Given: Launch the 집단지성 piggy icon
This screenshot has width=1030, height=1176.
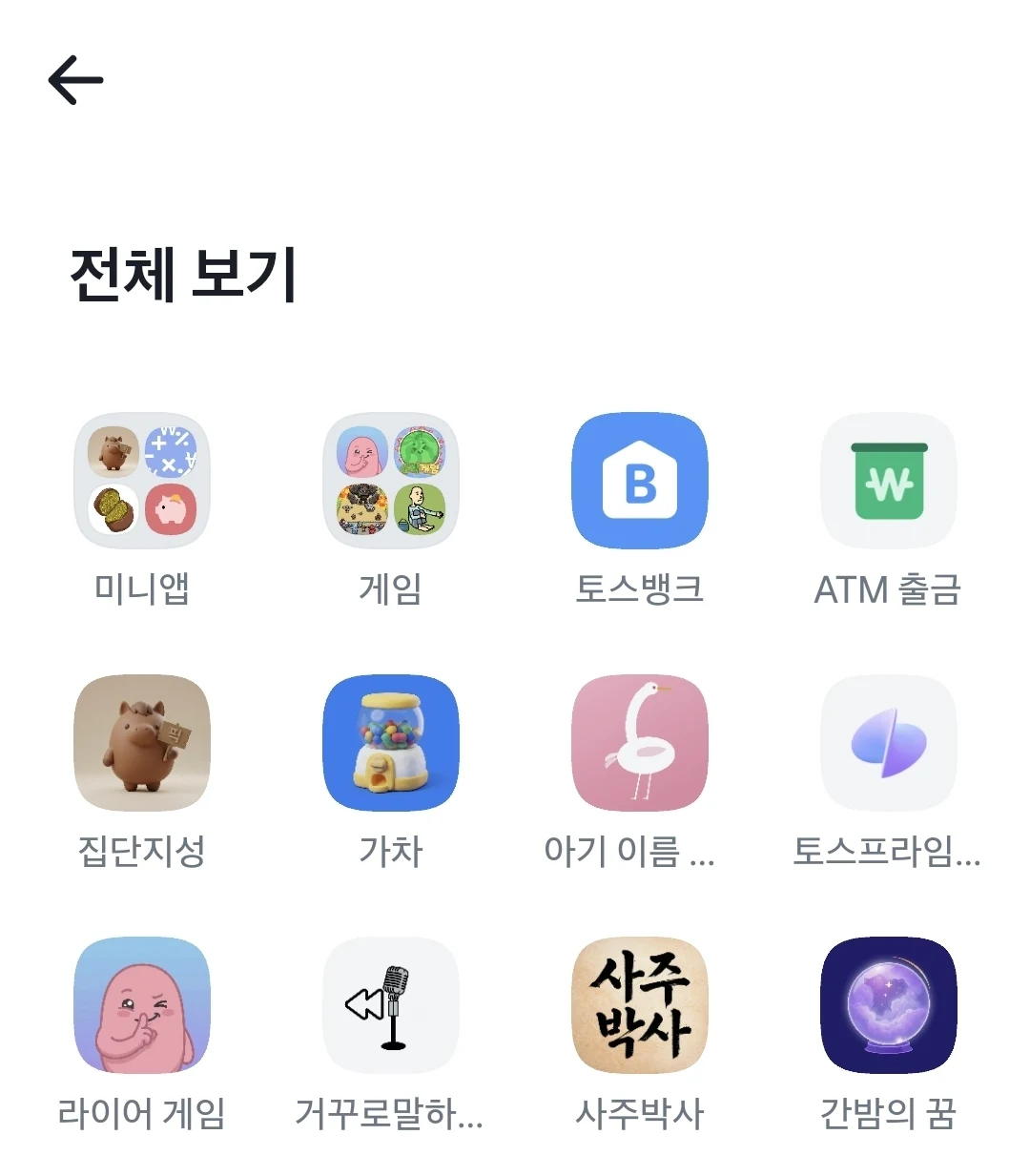Looking at the screenshot, I should (x=142, y=744).
